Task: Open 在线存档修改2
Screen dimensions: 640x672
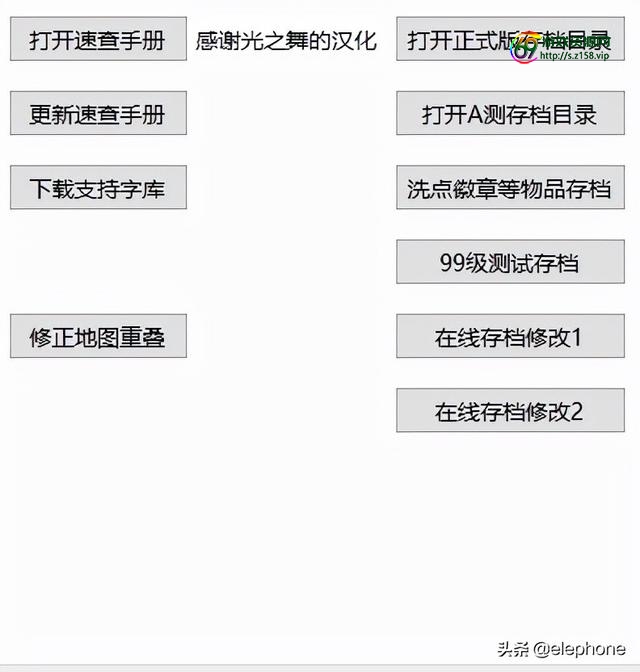Action: coord(510,411)
